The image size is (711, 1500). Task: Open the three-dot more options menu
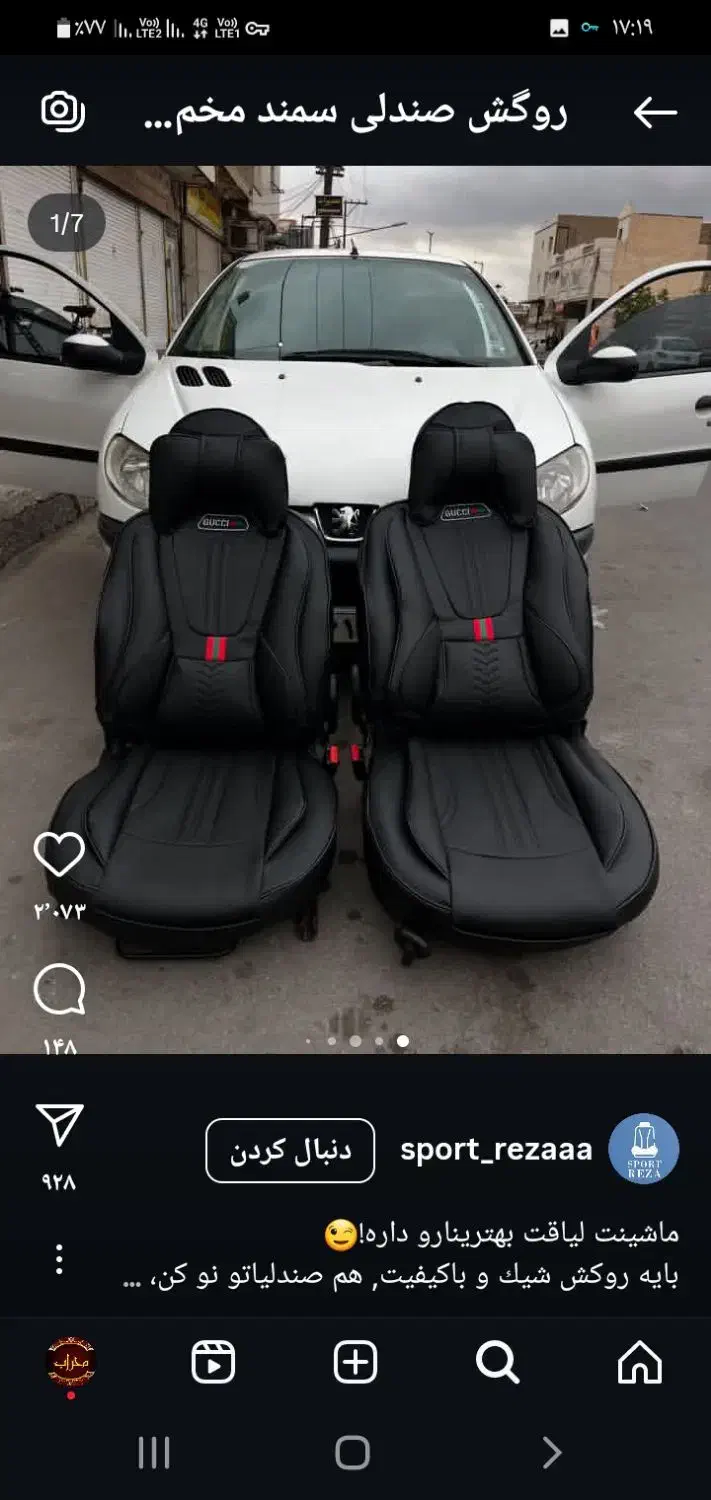coord(59,1259)
